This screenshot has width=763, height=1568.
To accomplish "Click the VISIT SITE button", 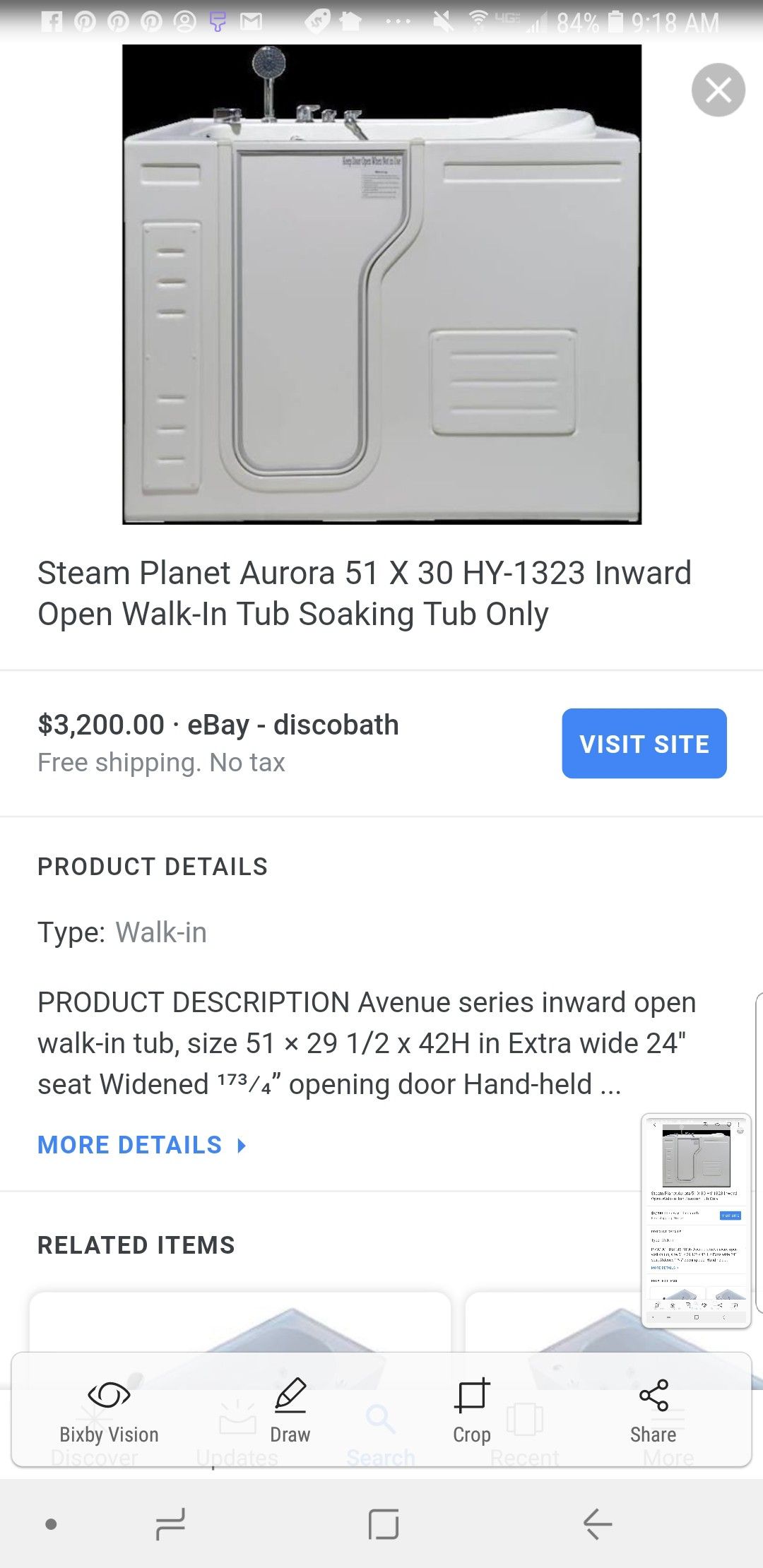I will pos(644,743).
